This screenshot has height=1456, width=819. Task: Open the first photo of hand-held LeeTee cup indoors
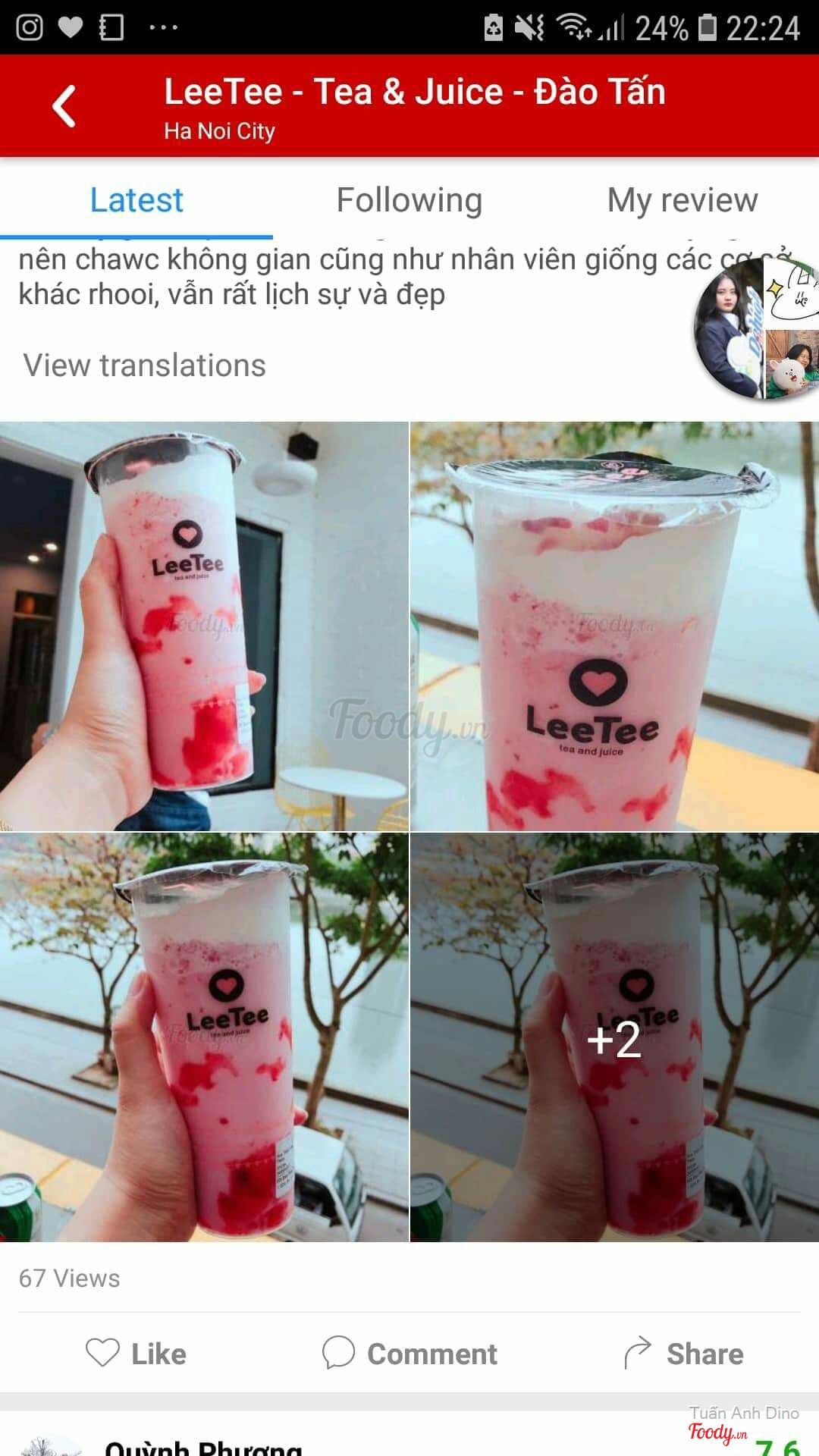[203, 626]
